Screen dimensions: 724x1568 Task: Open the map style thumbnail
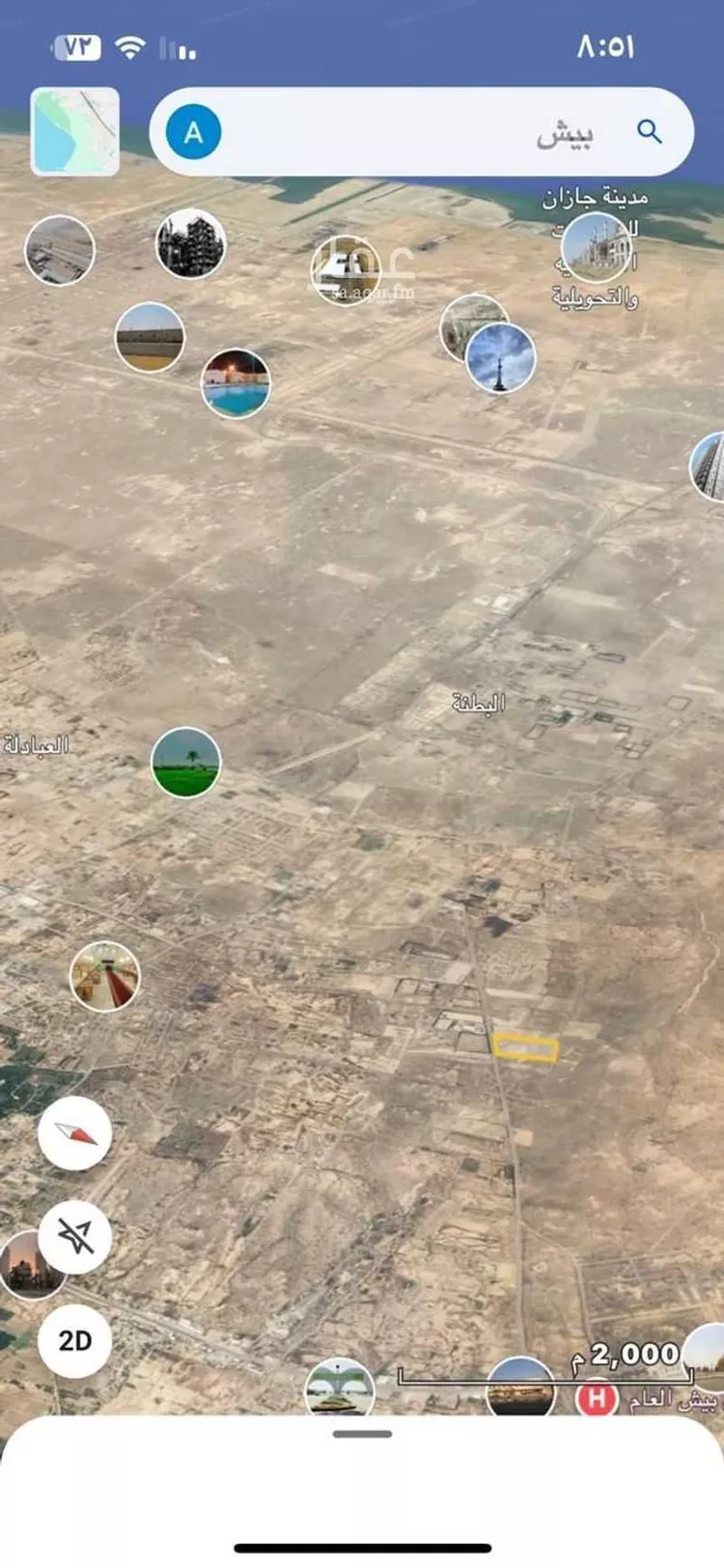coord(75,131)
